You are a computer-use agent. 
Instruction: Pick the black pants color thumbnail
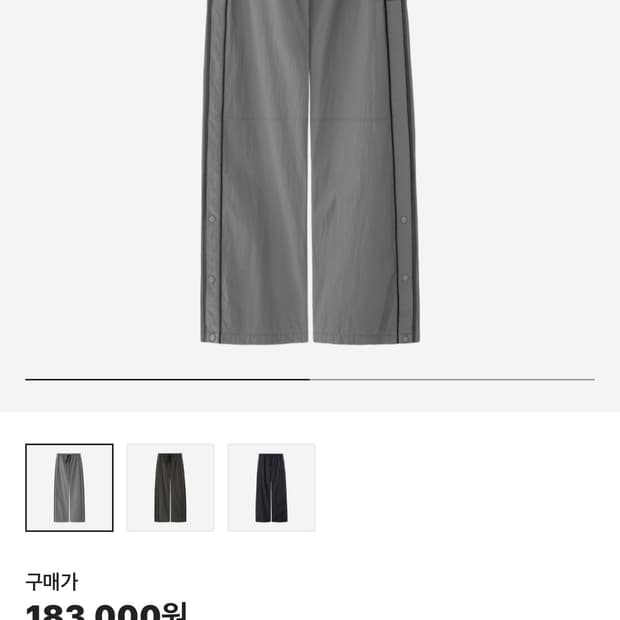271,487
